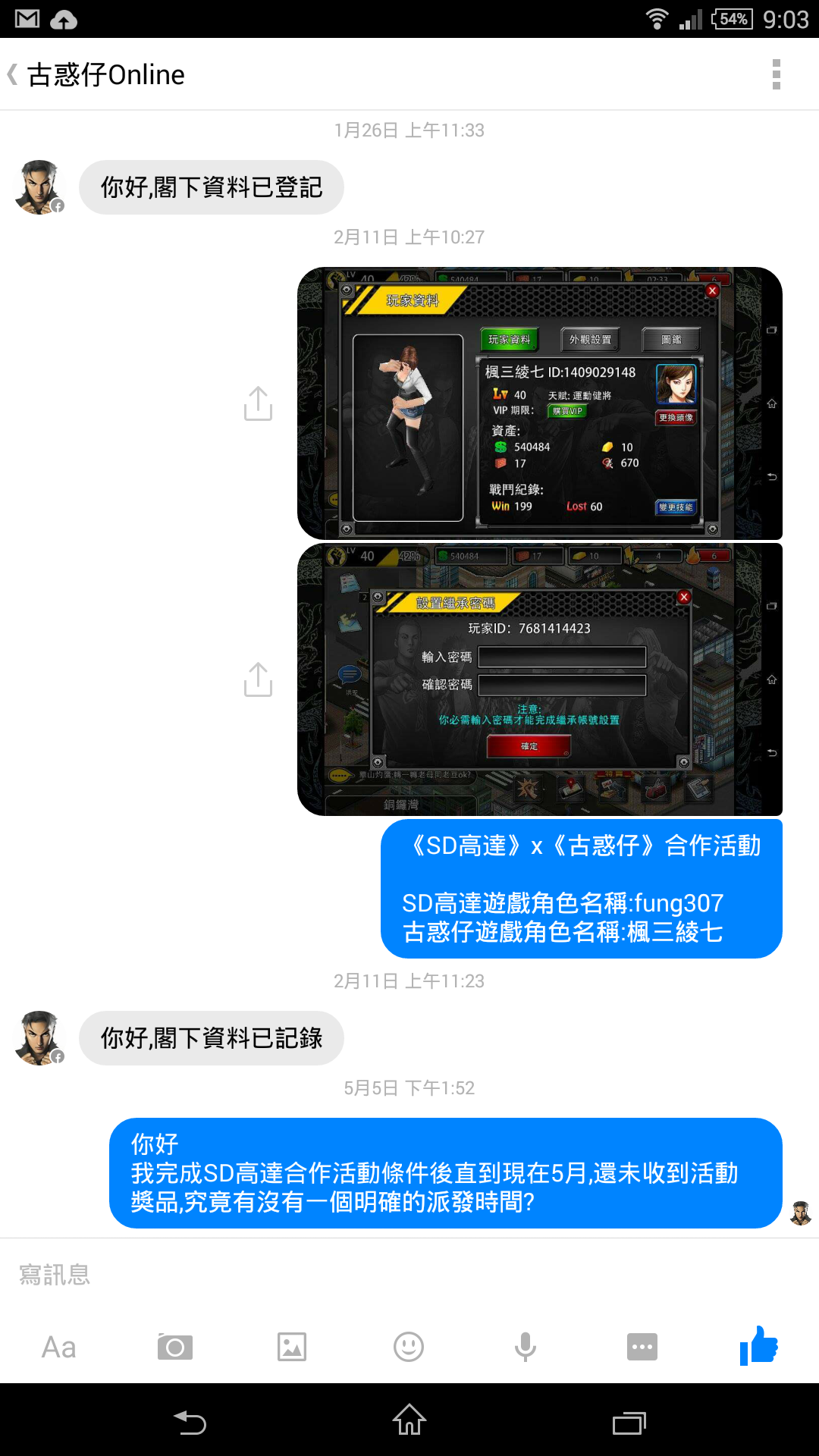The height and width of the screenshot is (1456, 819).
Task: Share the password setup screenshot
Action: pos(258,679)
